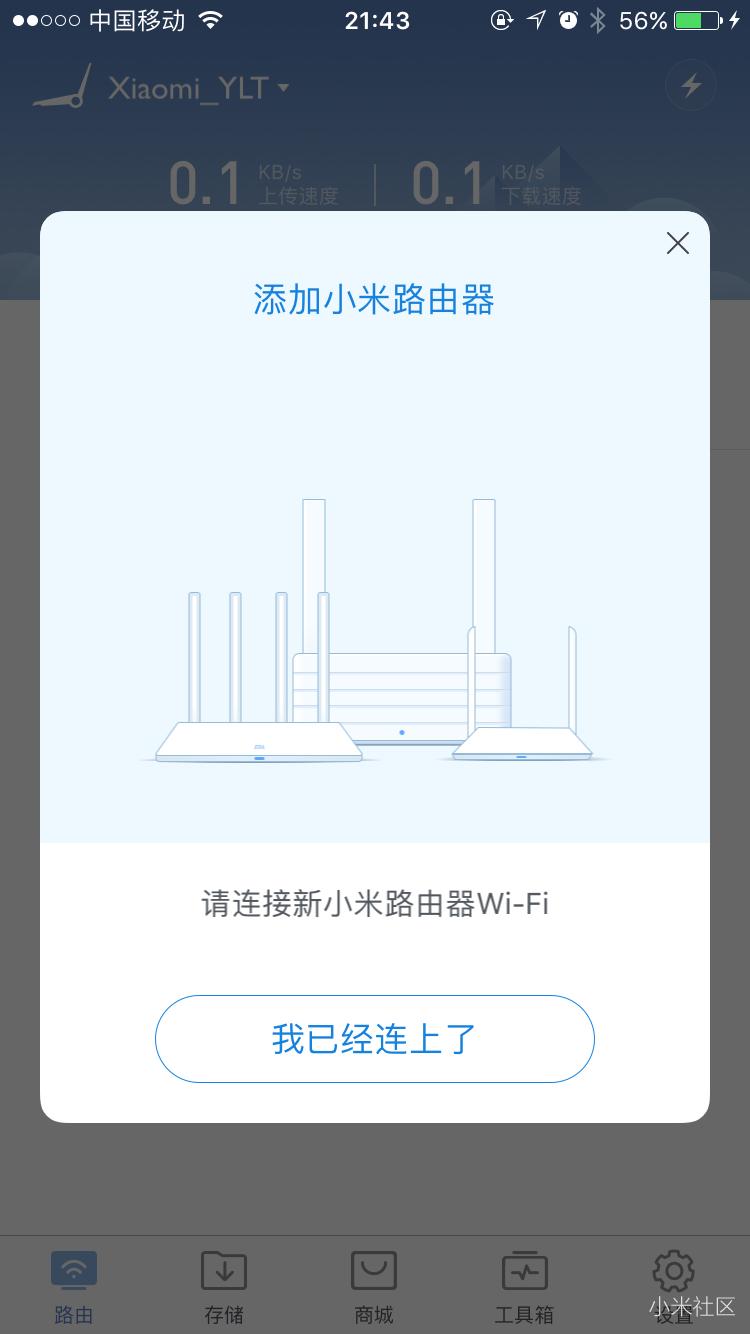Open the 存储 storage icon
The width and height of the screenshot is (750, 1334).
223,1270
